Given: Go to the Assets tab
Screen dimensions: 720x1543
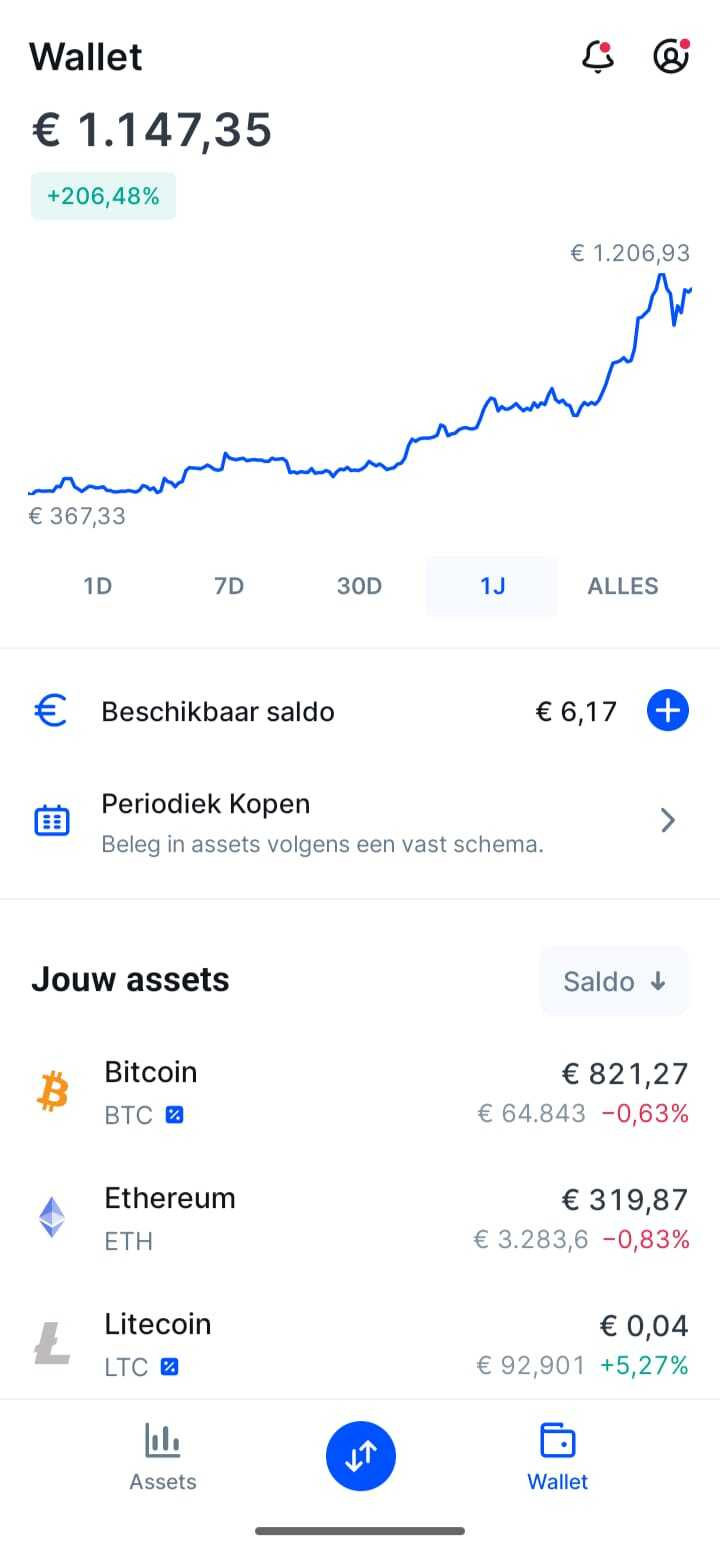Looking at the screenshot, I should coord(163,1457).
